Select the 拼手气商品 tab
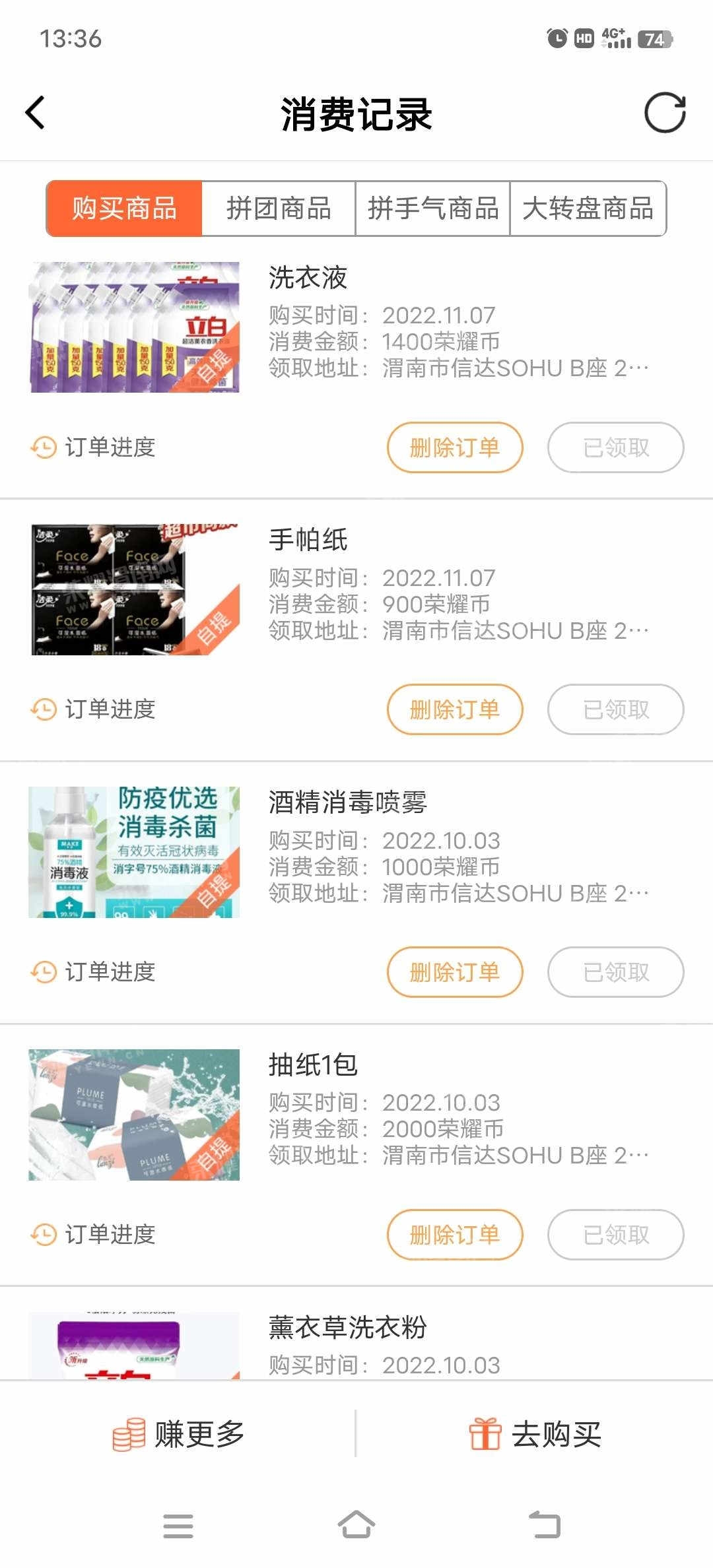The height and width of the screenshot is (1568, 713). click(x=432, y=209)
